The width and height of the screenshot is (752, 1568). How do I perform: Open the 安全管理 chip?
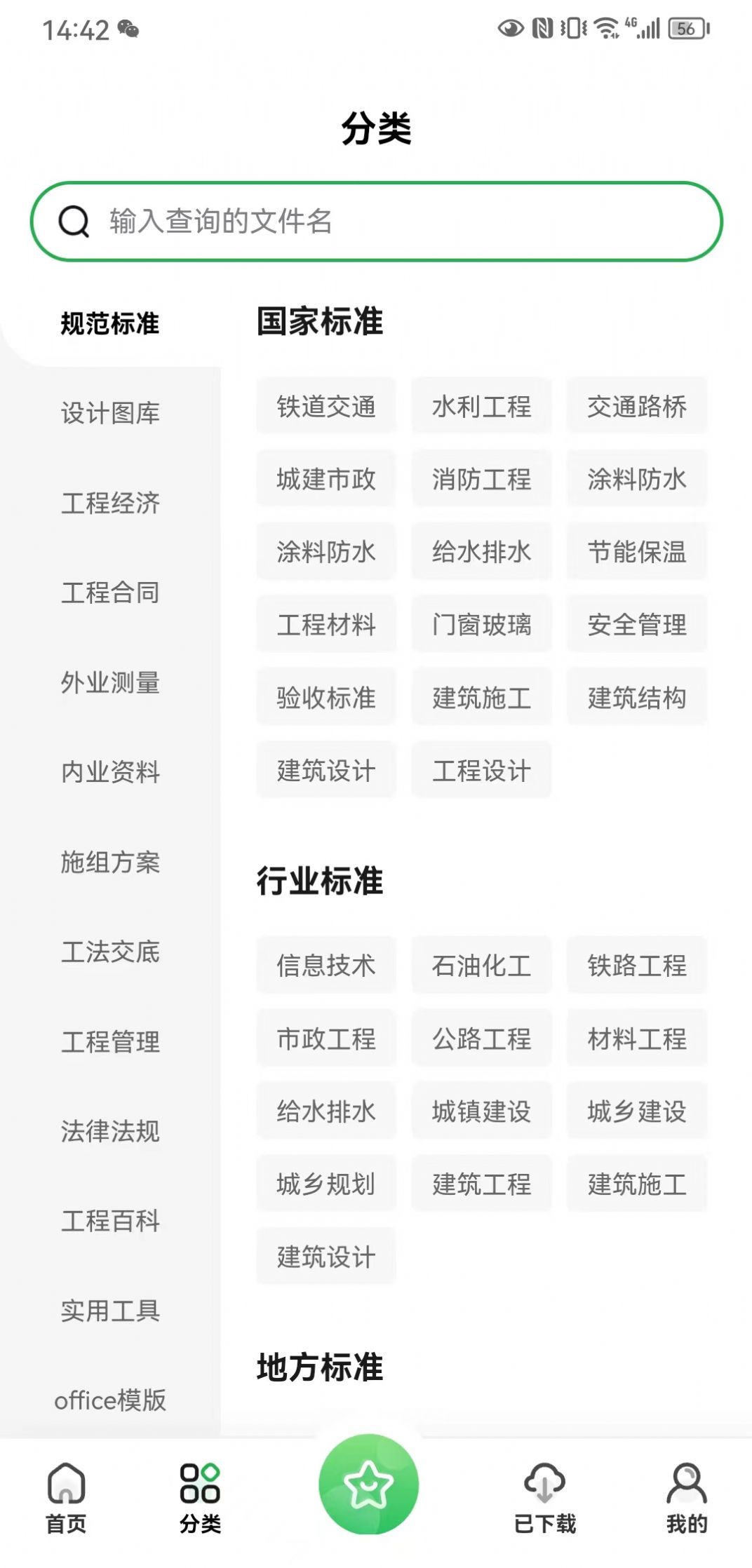(637, 625)
